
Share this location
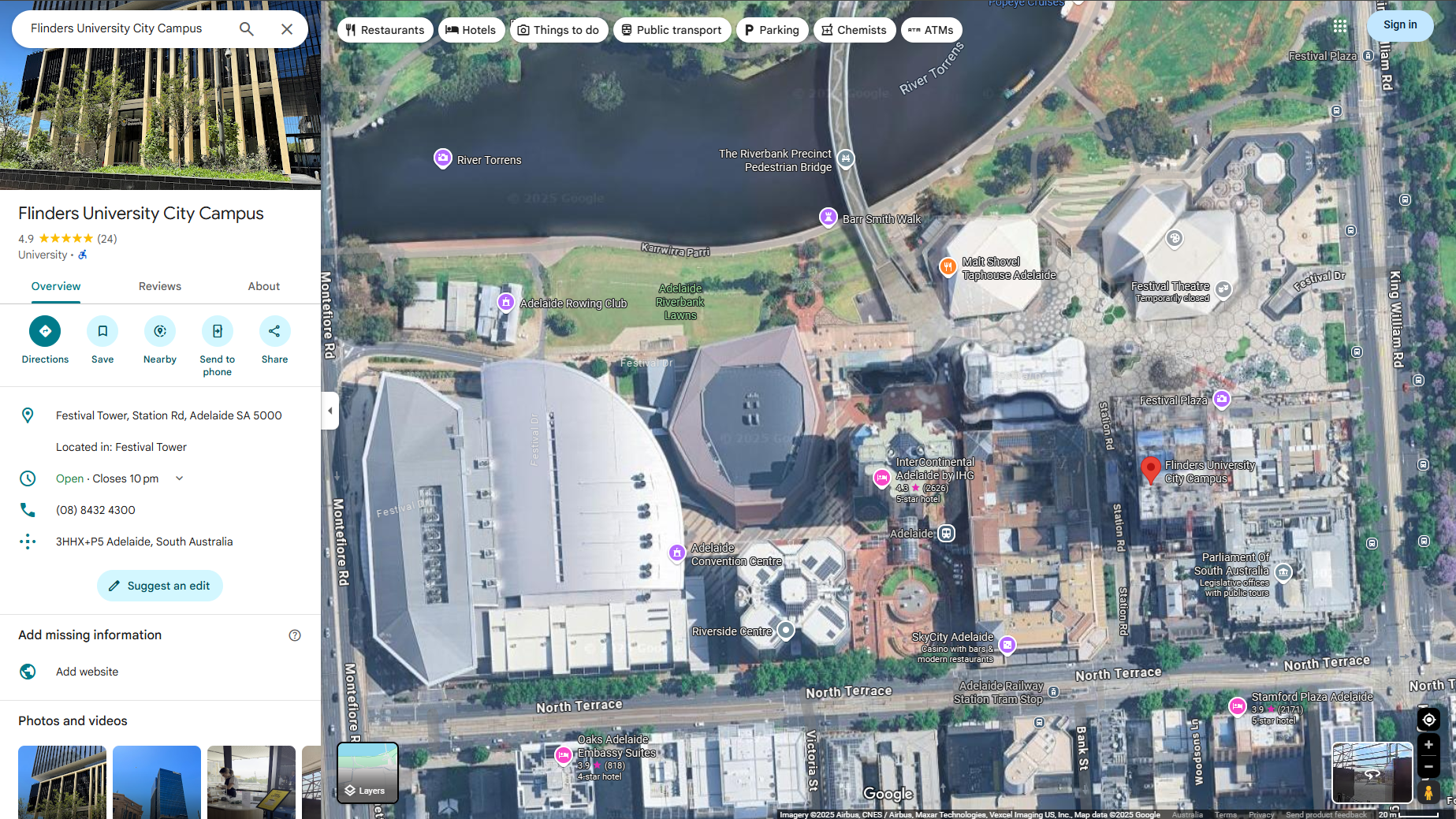coord(274,331)
